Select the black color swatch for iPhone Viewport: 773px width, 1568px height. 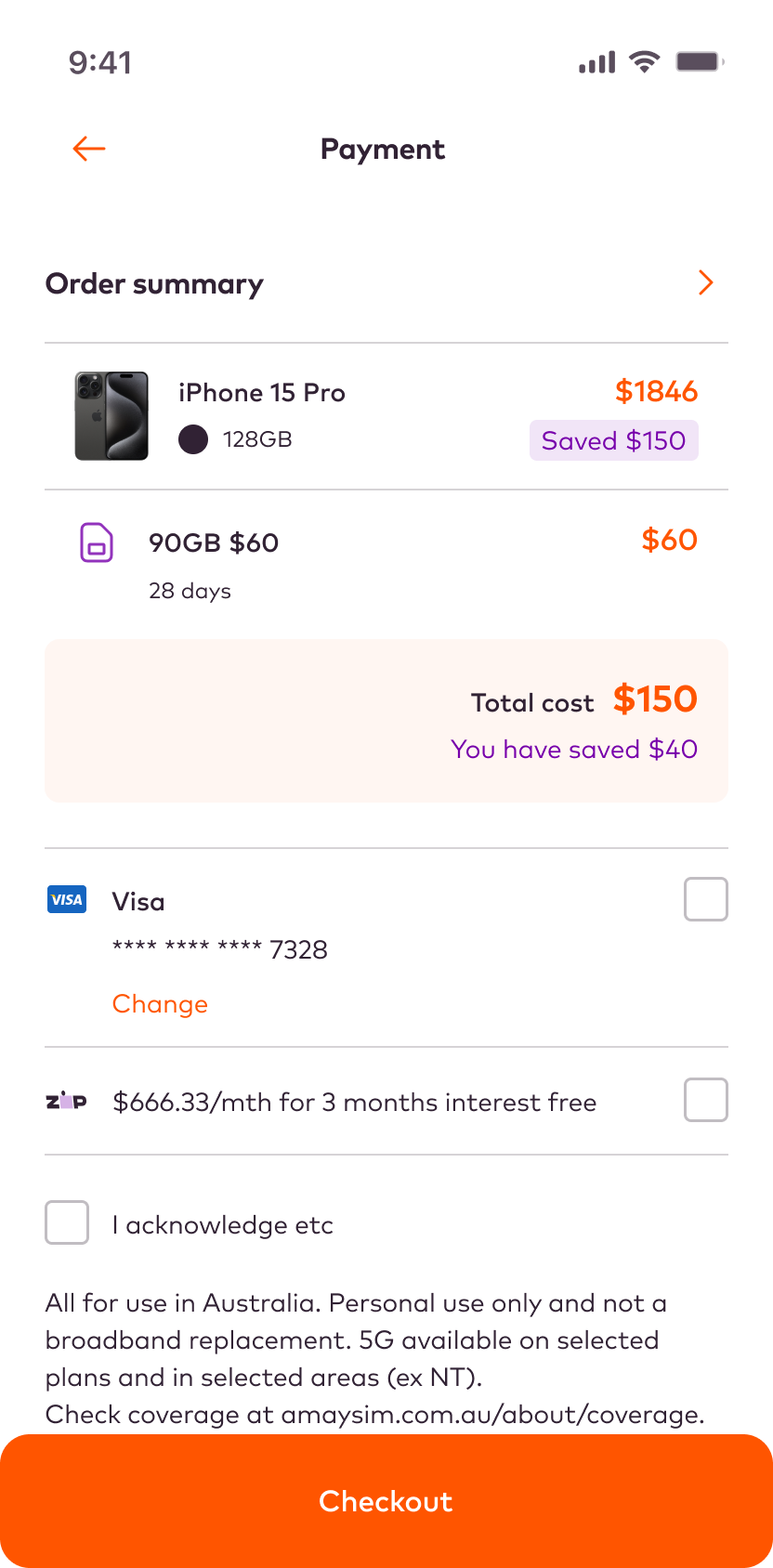(x=193, y=439)
